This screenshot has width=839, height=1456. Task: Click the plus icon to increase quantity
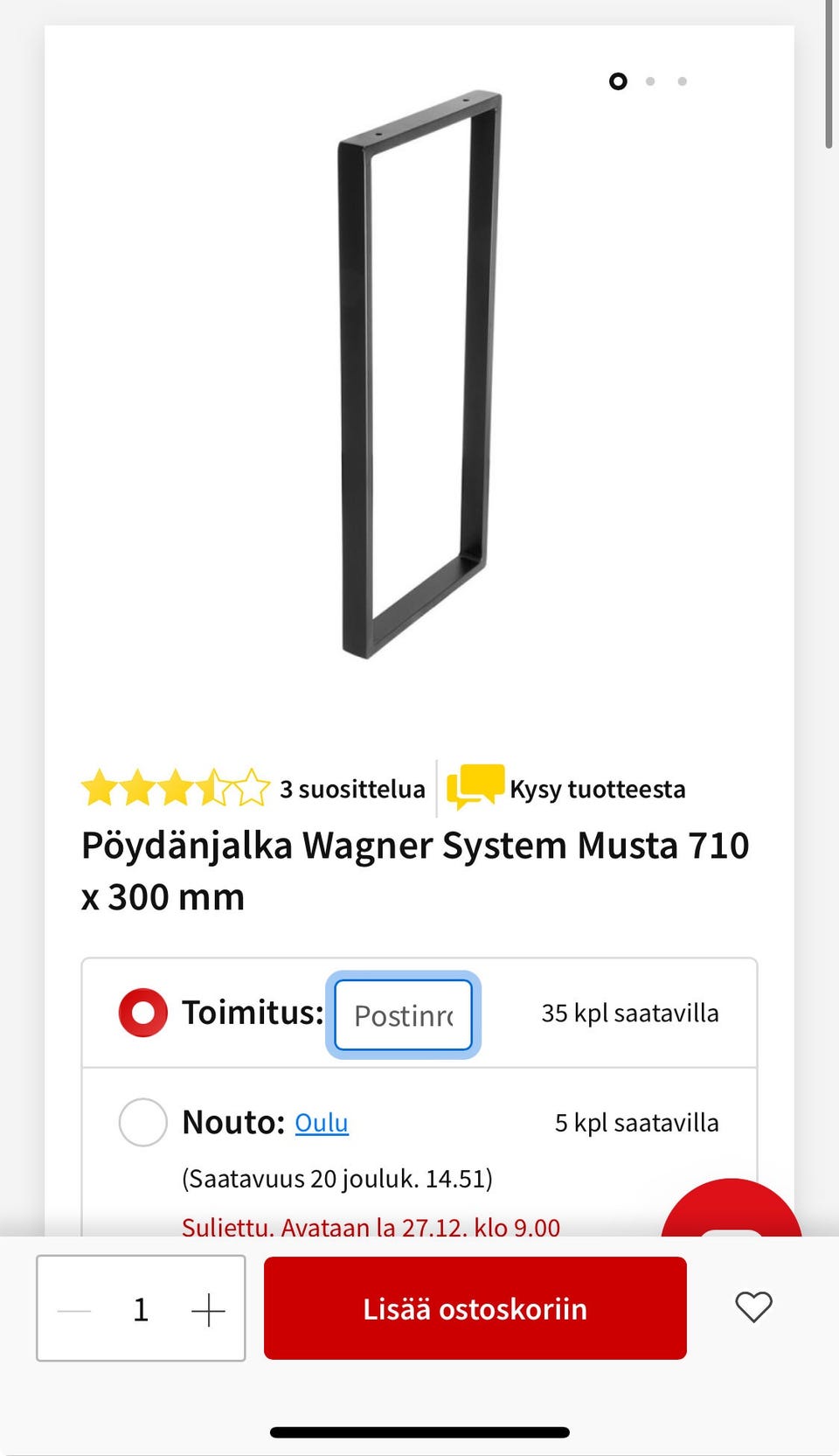[207, 1309]
